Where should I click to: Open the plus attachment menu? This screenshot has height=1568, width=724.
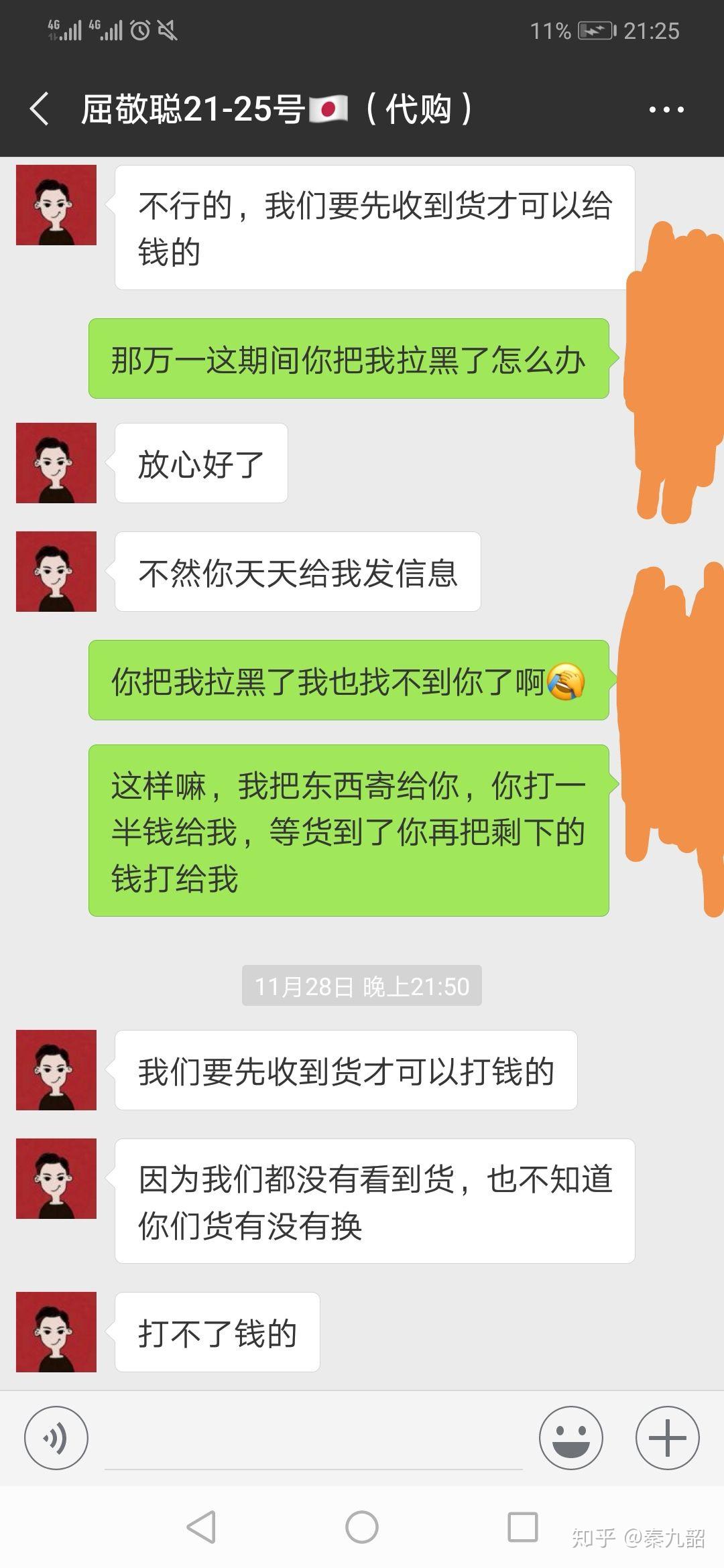(667, 1437)
